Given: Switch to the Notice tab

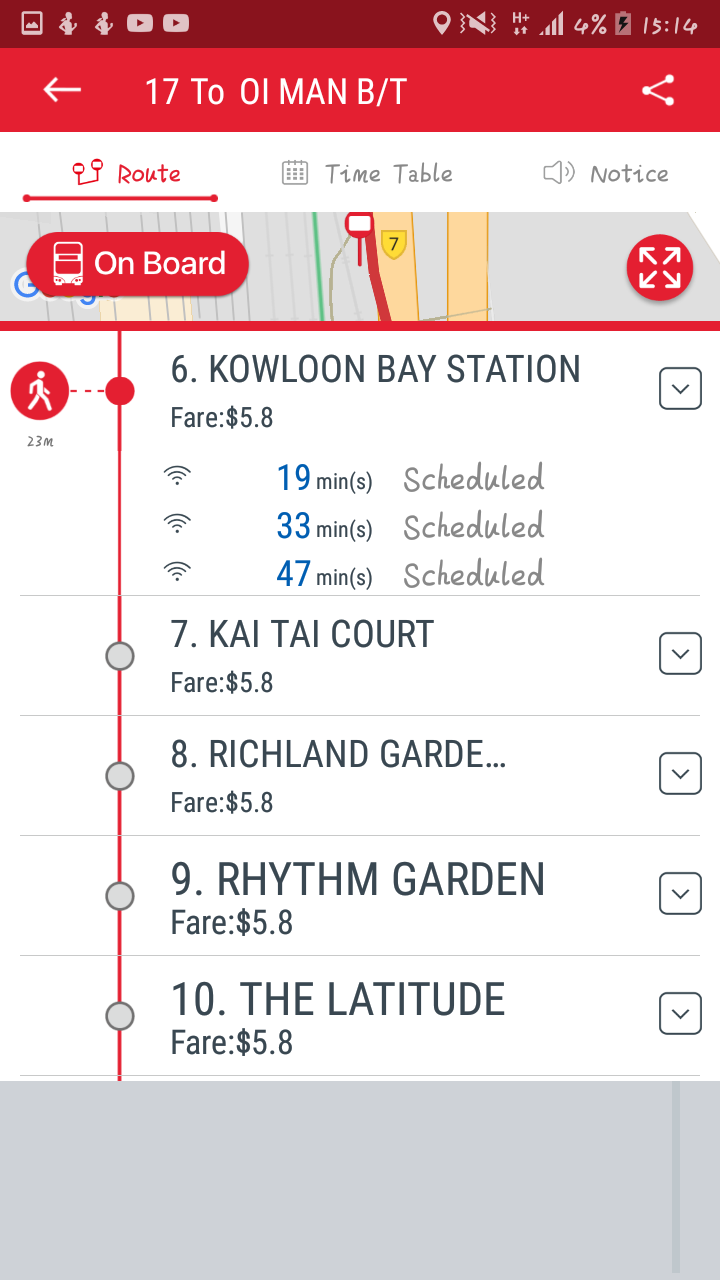Looking at the screenshot, I should (606, 174).
